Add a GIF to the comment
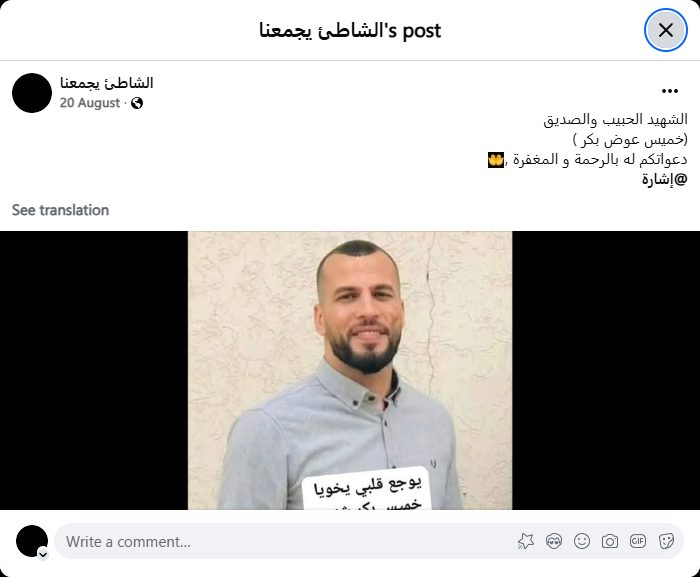 pos(638,542)
